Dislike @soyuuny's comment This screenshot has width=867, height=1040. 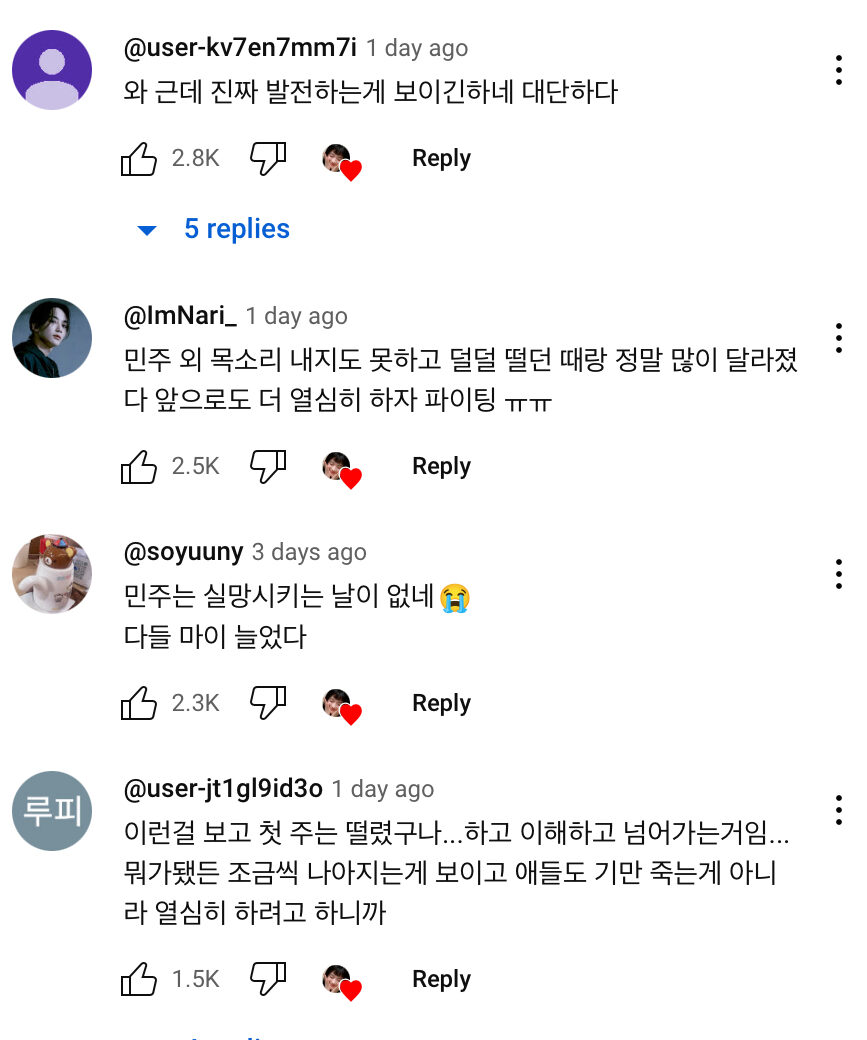268,703
